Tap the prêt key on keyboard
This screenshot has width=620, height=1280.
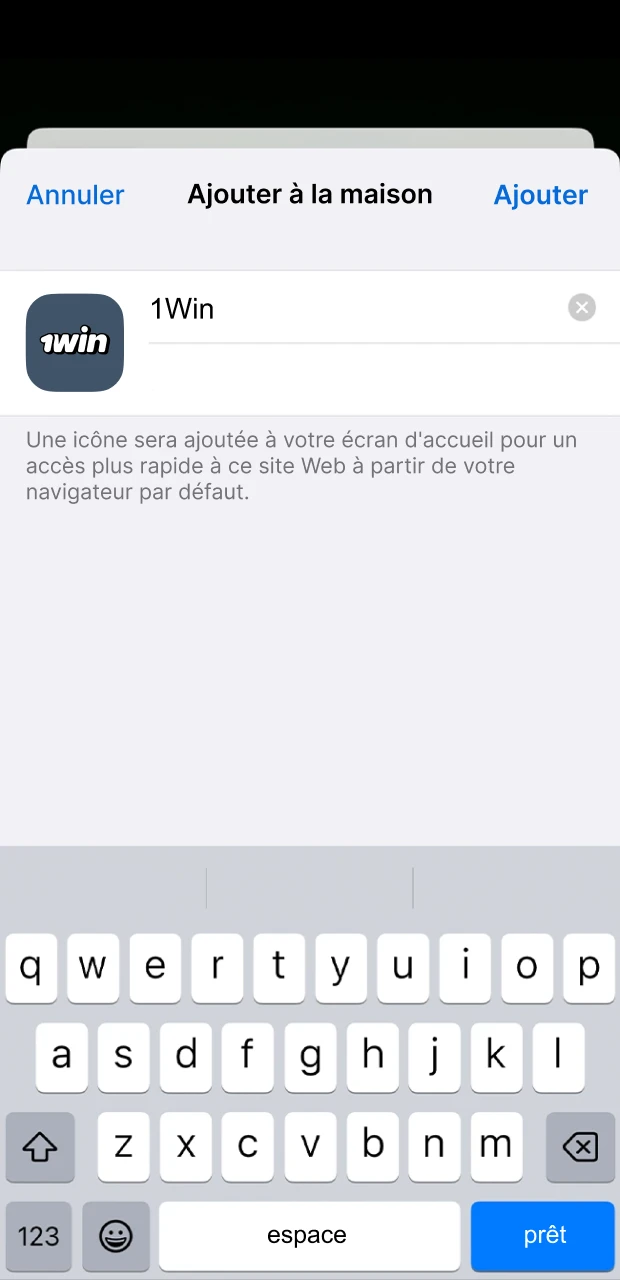[543, 1236]
